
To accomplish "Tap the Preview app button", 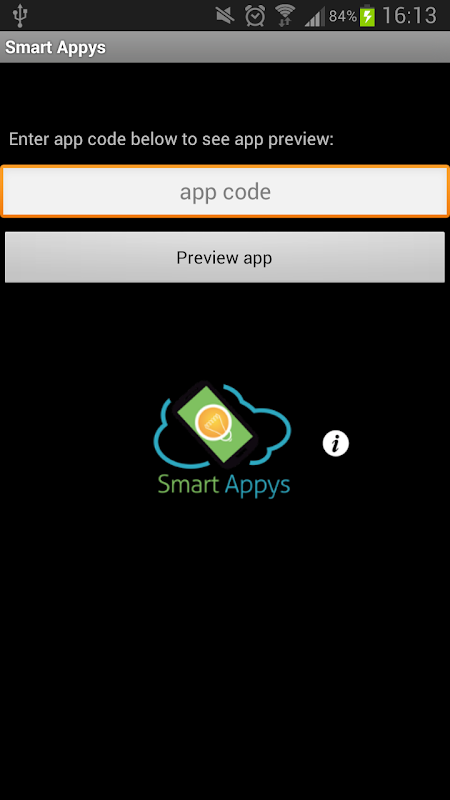I will (225, 257).
